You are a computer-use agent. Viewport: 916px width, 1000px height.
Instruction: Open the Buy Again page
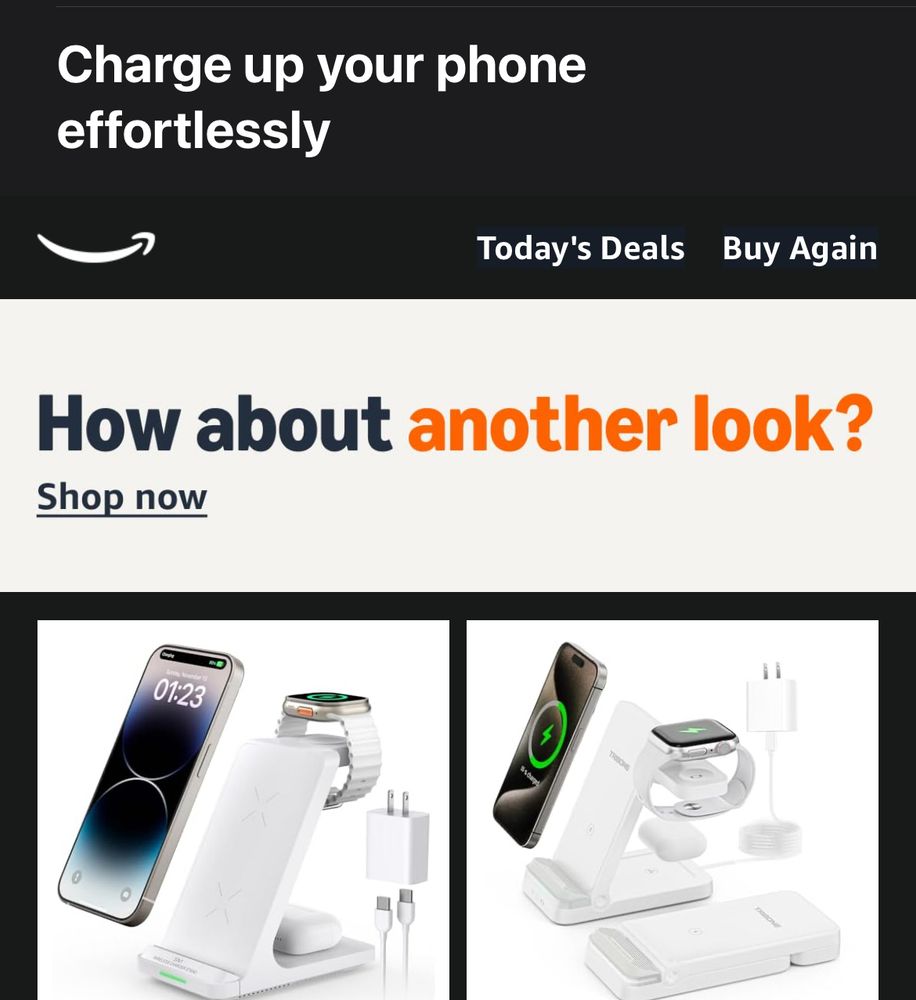click(798, 249)
